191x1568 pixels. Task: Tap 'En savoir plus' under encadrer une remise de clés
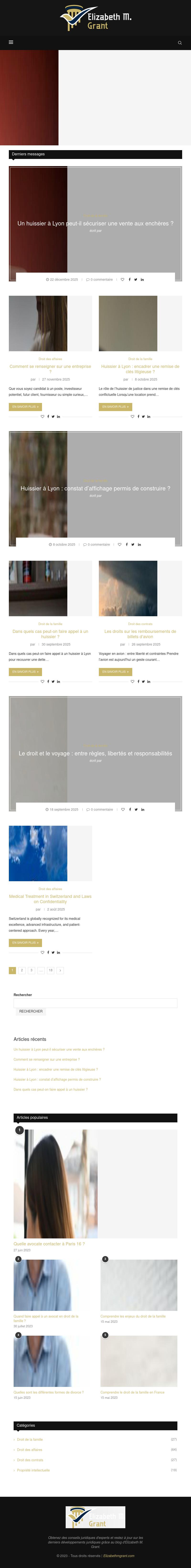tap(115, 407)
